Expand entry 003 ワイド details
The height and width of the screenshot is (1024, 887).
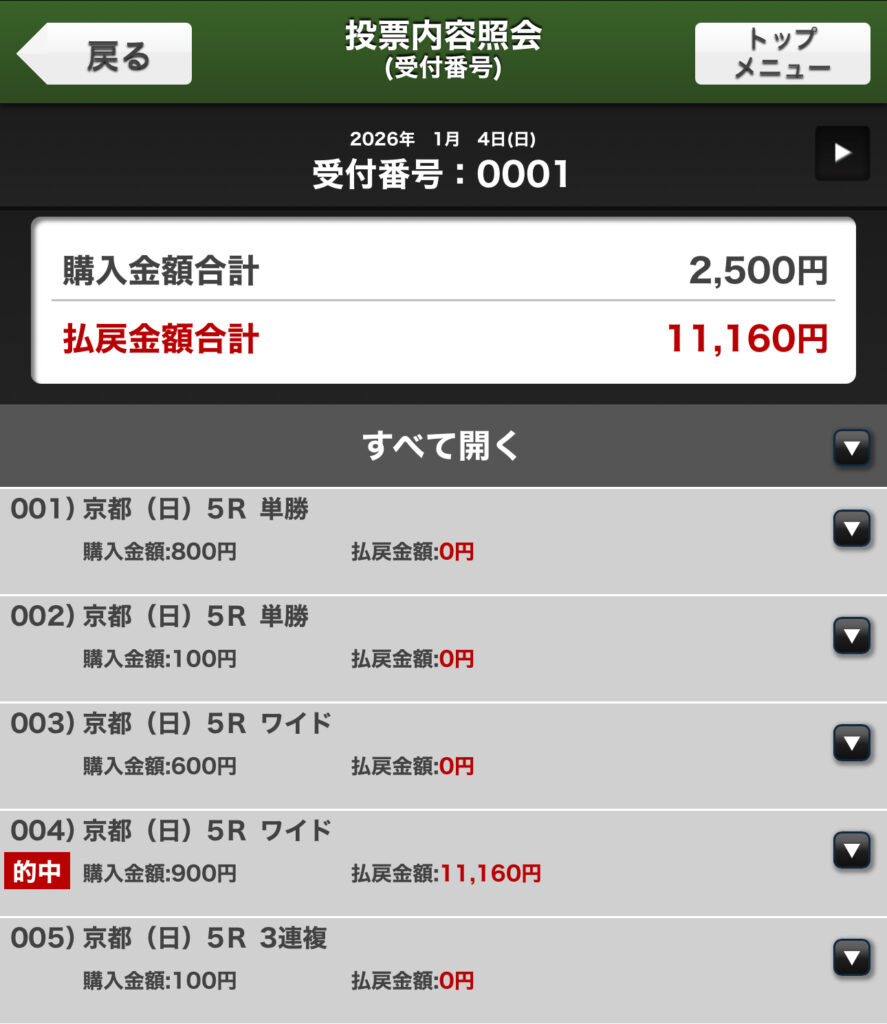(x=851, y=742)
